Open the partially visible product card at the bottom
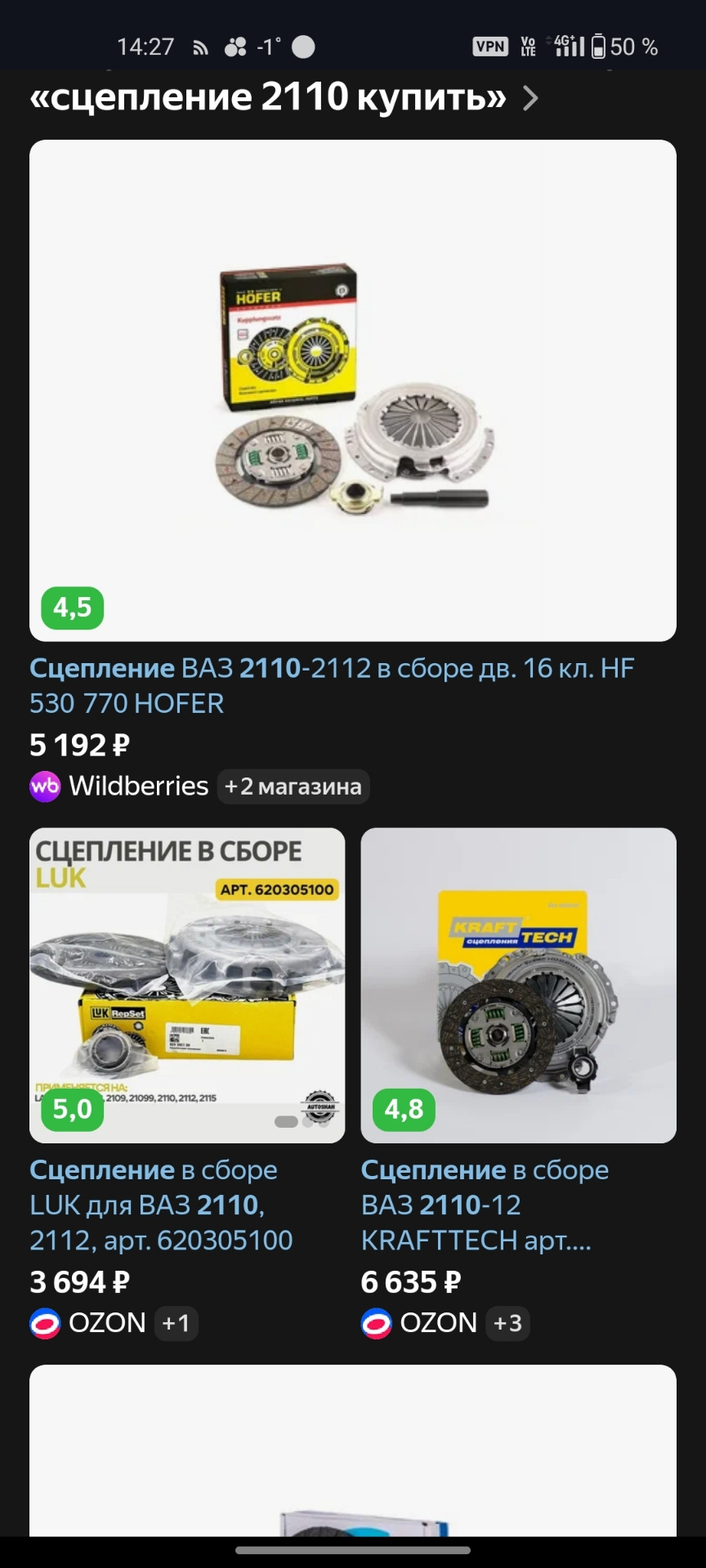 (353, 1454)
